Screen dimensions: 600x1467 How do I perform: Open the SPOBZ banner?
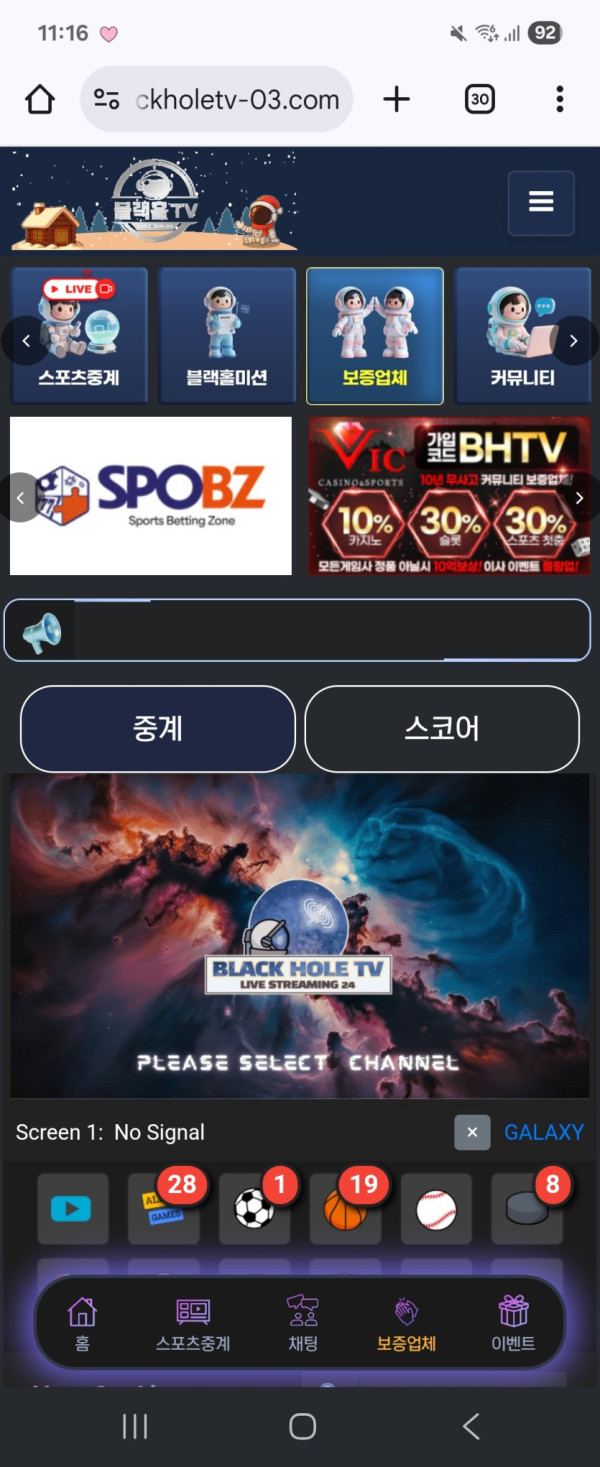click(x=151, y=496)
